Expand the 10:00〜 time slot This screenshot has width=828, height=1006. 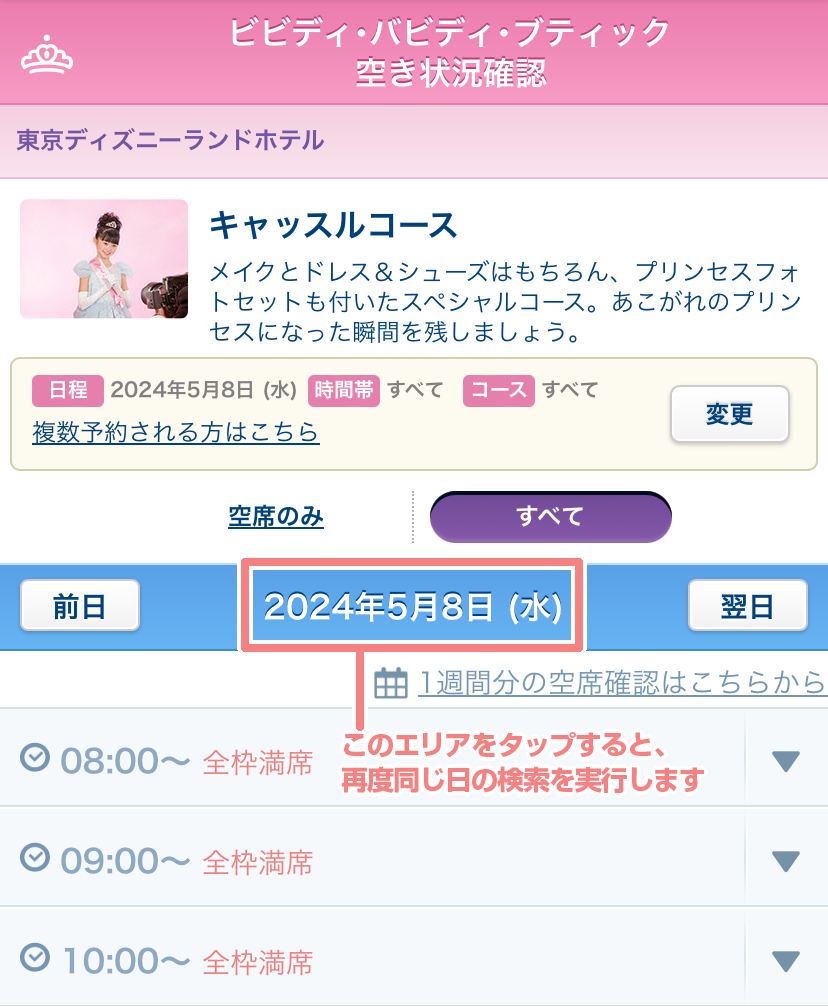pyautogui.click(x=786, y=961)
